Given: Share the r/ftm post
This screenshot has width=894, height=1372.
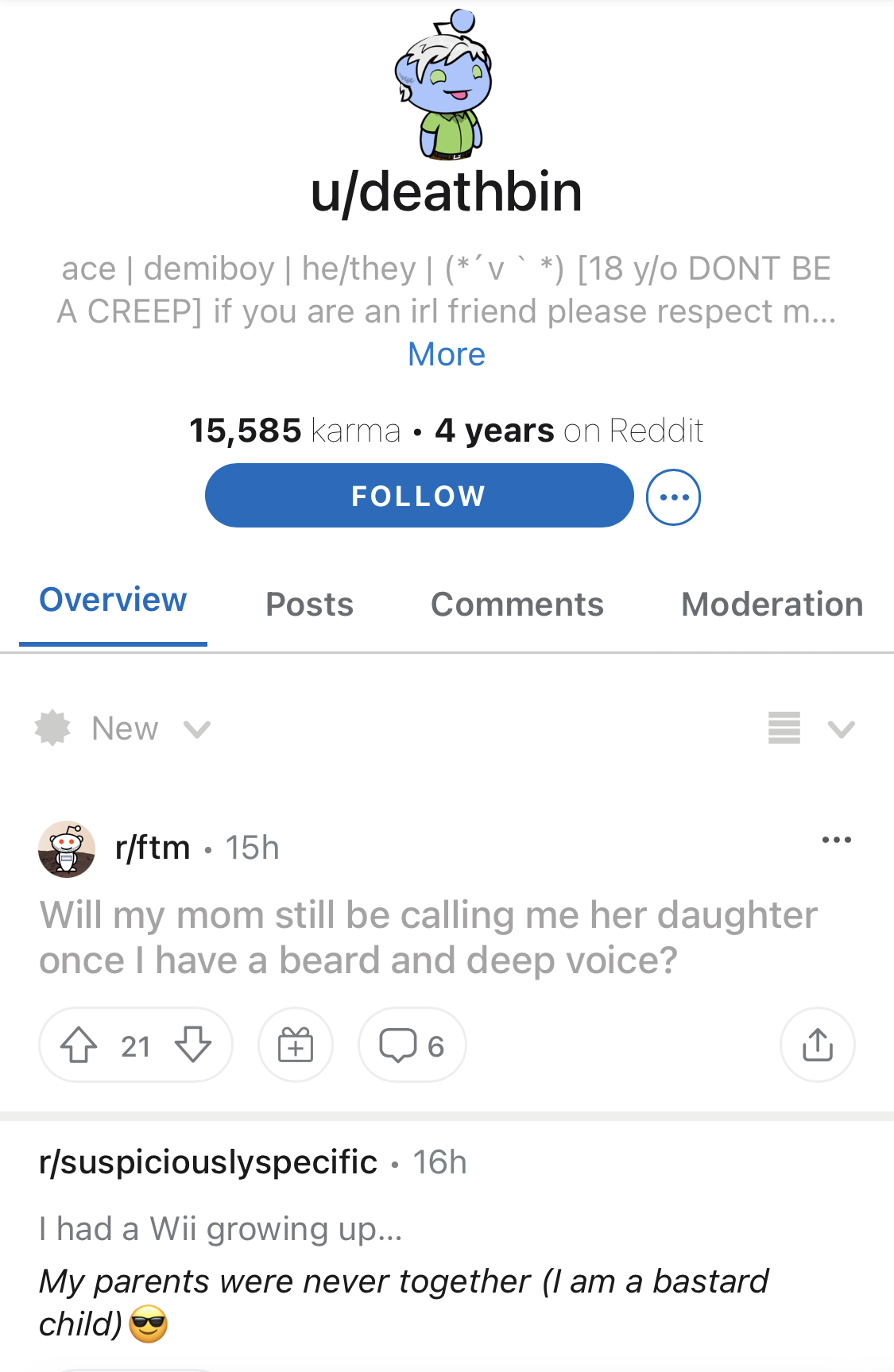Looking at the screenshot, I should coord(817,1045).
